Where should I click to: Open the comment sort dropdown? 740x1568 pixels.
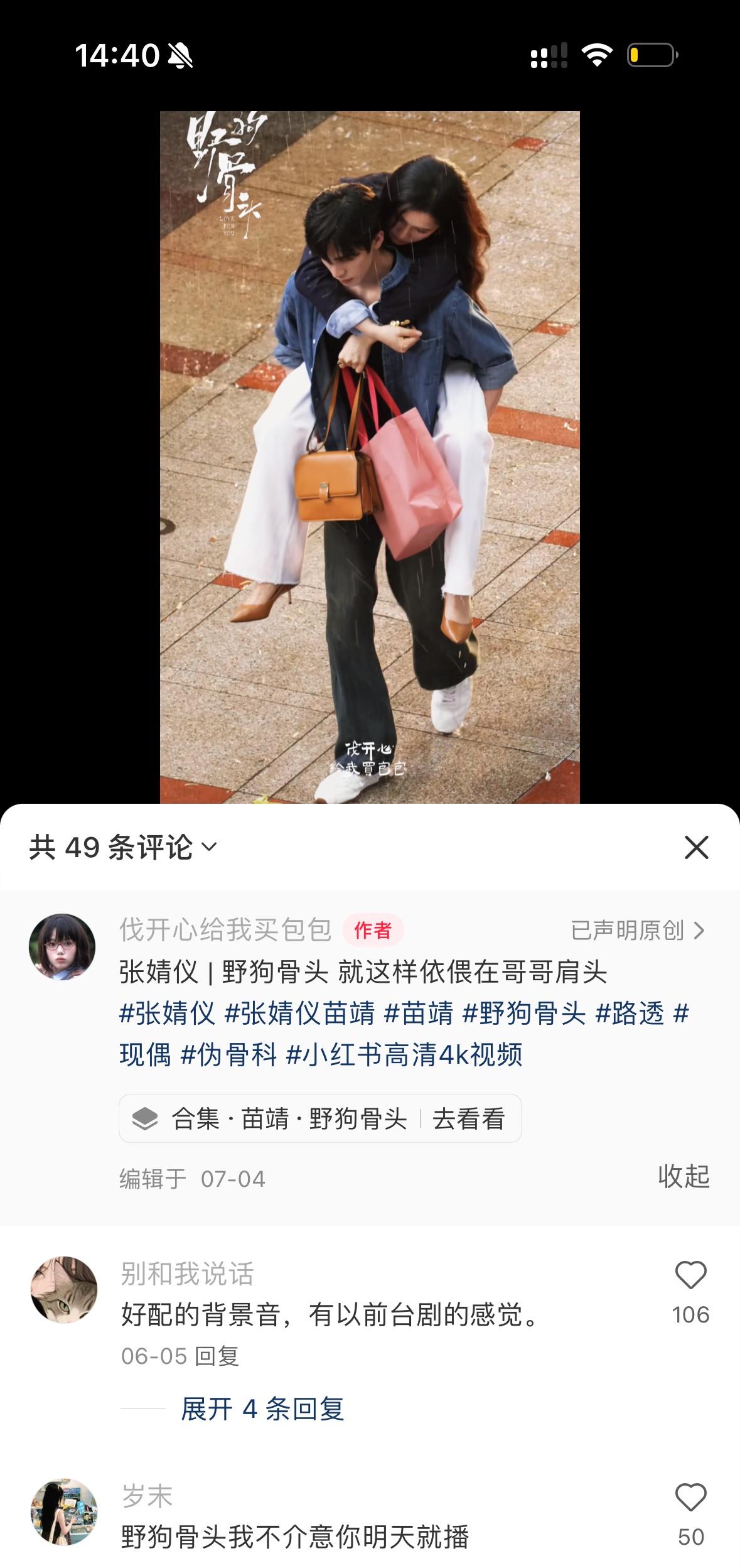click(x=123, y=847)
